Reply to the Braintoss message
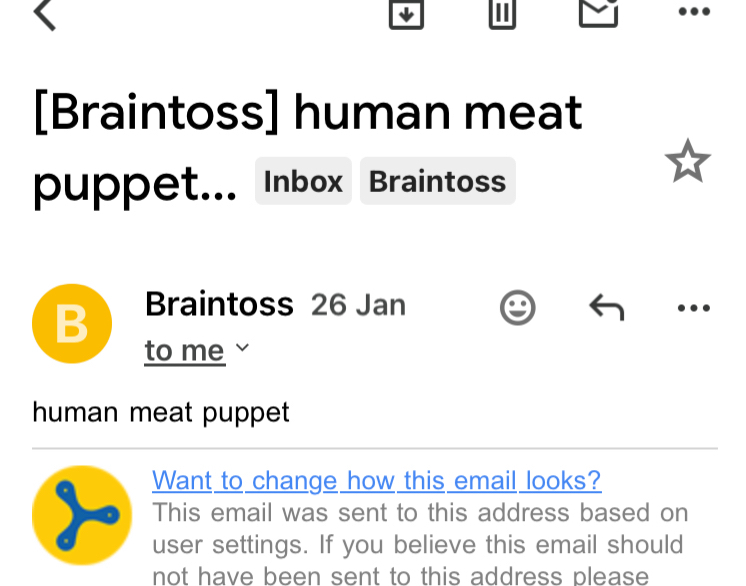Screen dimensions: 746x586 pyautogui.click(x=606, y=308)
